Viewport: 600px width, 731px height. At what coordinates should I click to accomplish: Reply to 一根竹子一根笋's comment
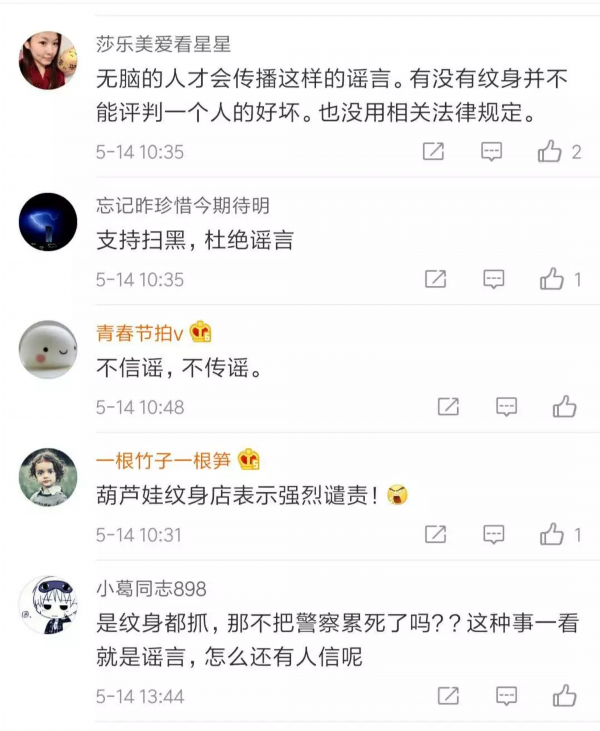(493, 535)
